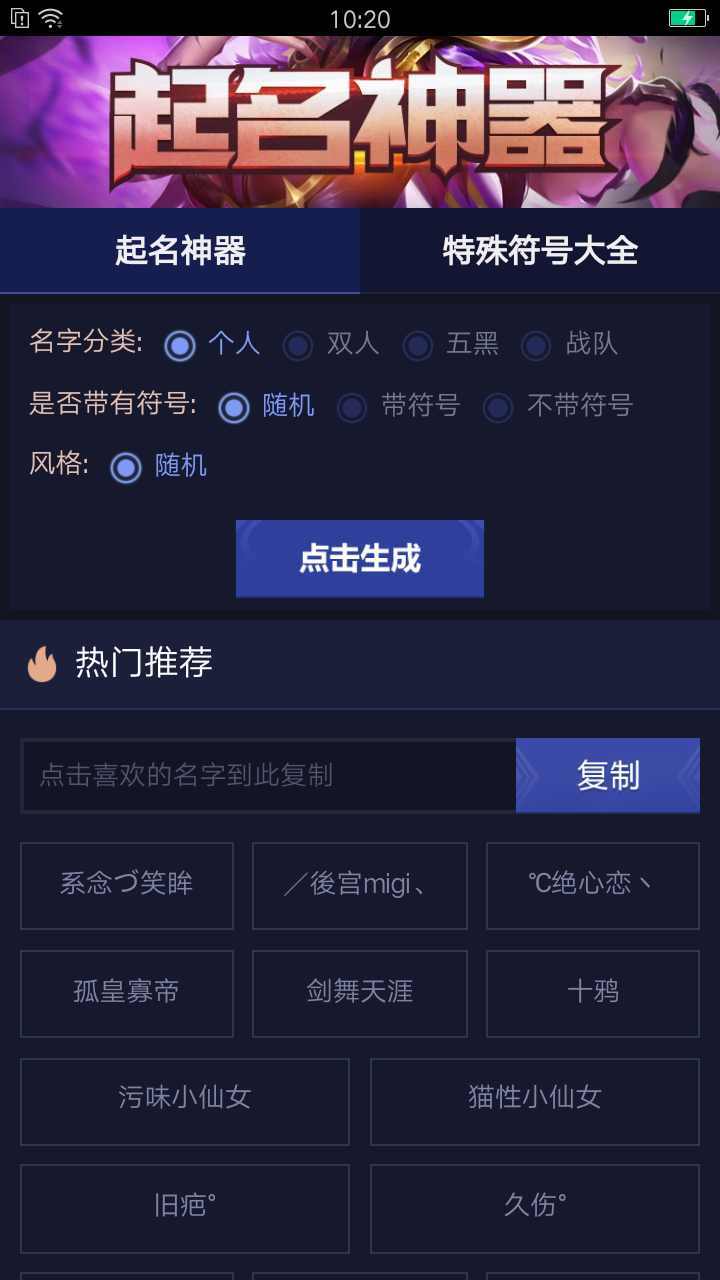Choose the name 久伤°

[535, 1207]
